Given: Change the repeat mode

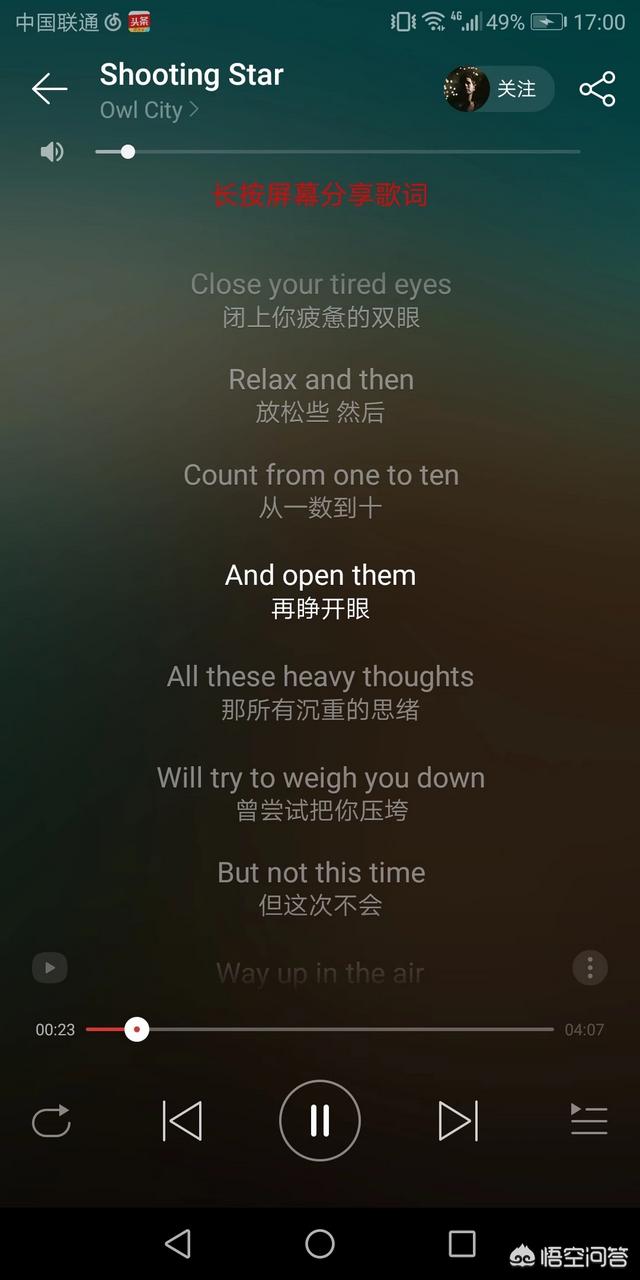Looking at the screenshot, I should (51, 1120).
